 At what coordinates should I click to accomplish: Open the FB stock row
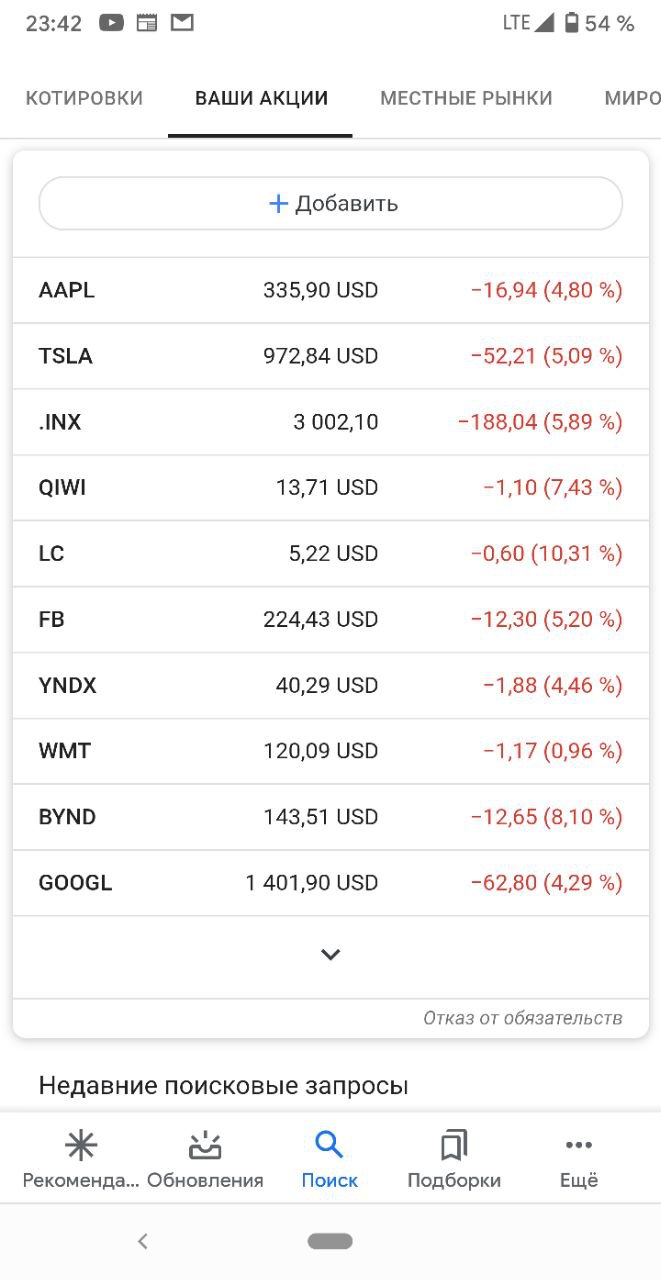click(330, 620)
